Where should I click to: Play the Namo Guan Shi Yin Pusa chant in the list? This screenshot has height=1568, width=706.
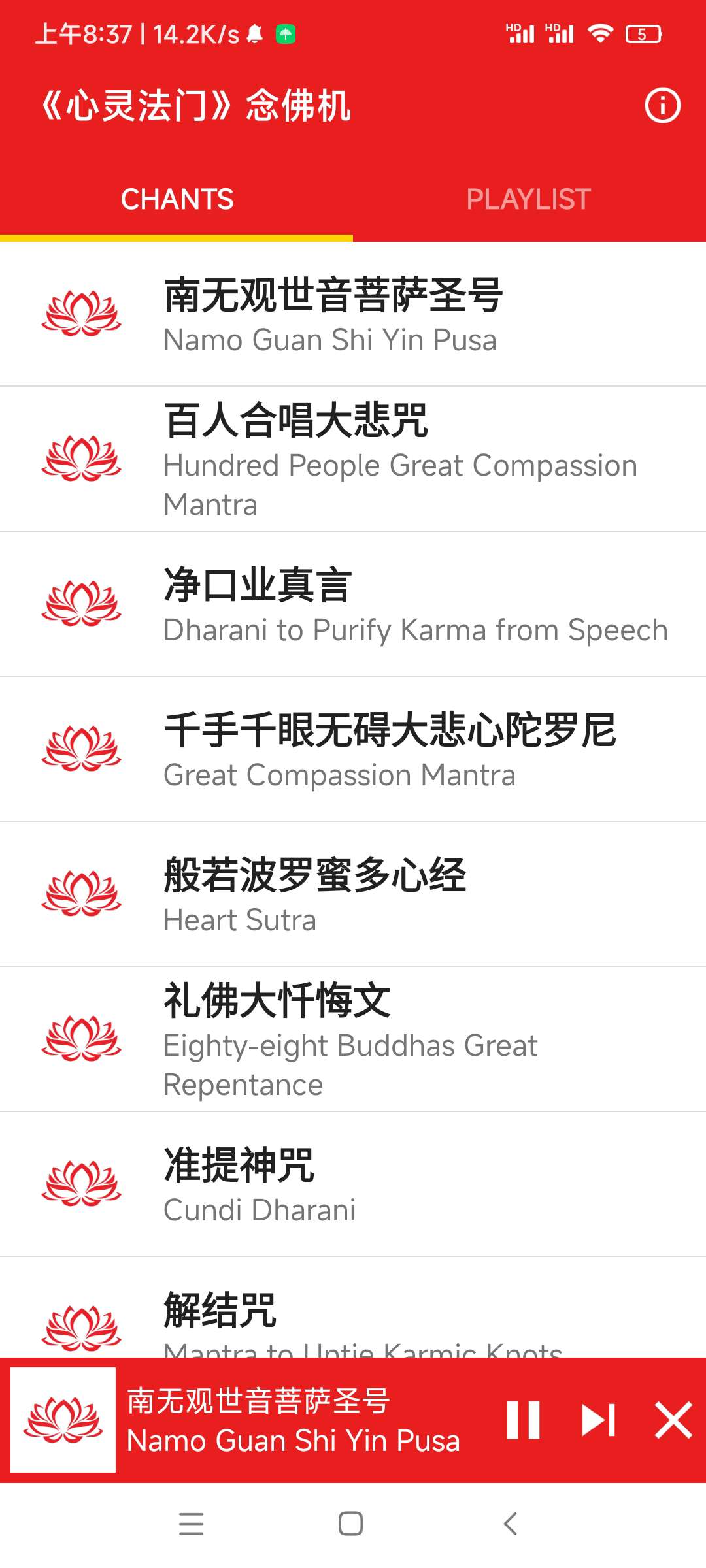point(353,315)
